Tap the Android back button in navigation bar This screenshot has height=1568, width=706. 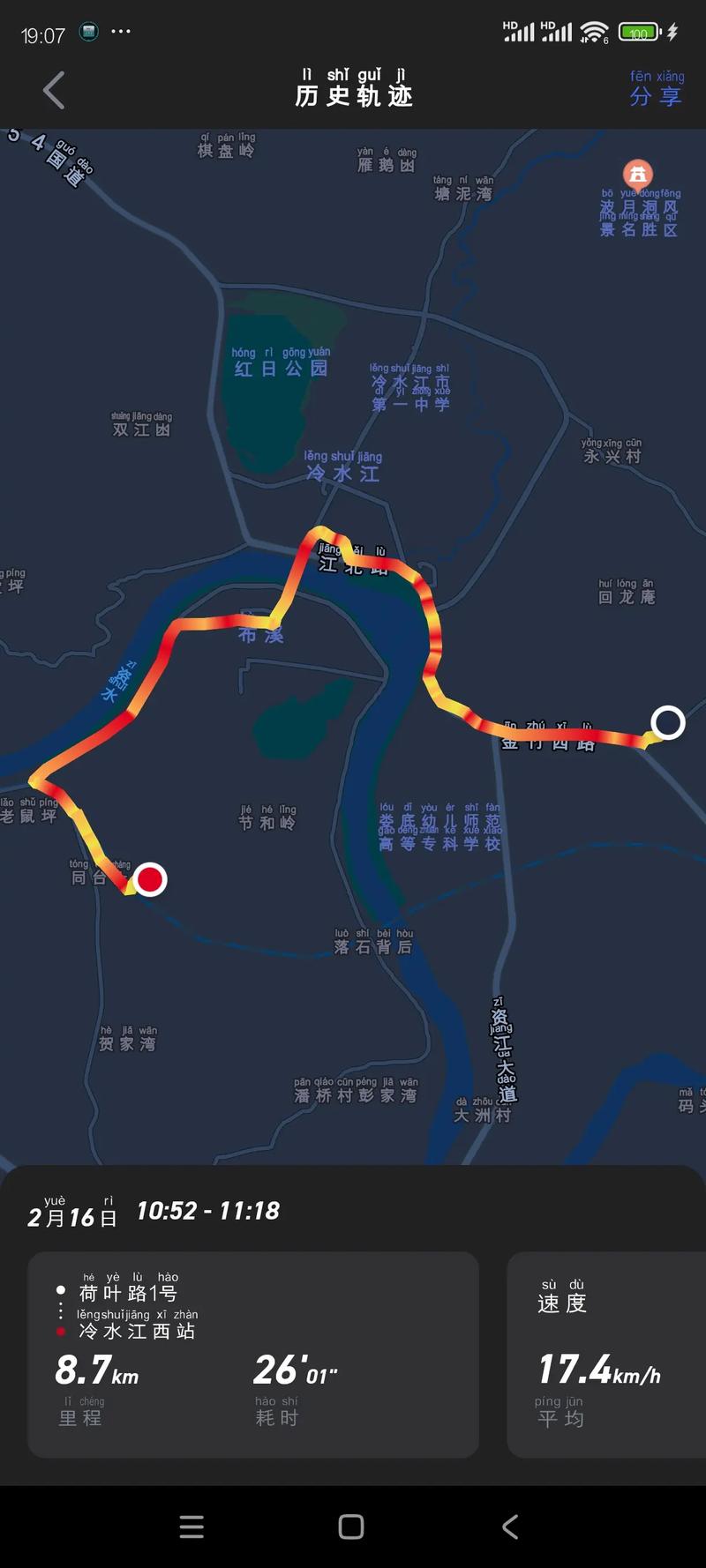510,1527
